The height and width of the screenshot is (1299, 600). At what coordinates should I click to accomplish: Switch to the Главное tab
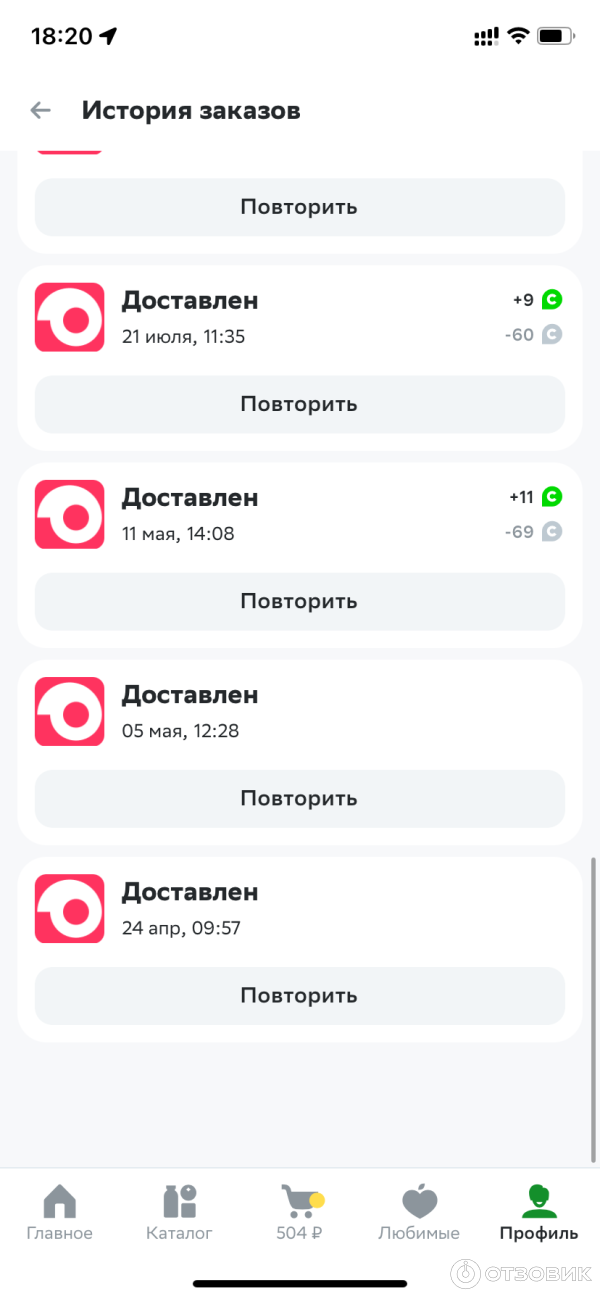pos(60,1212)
